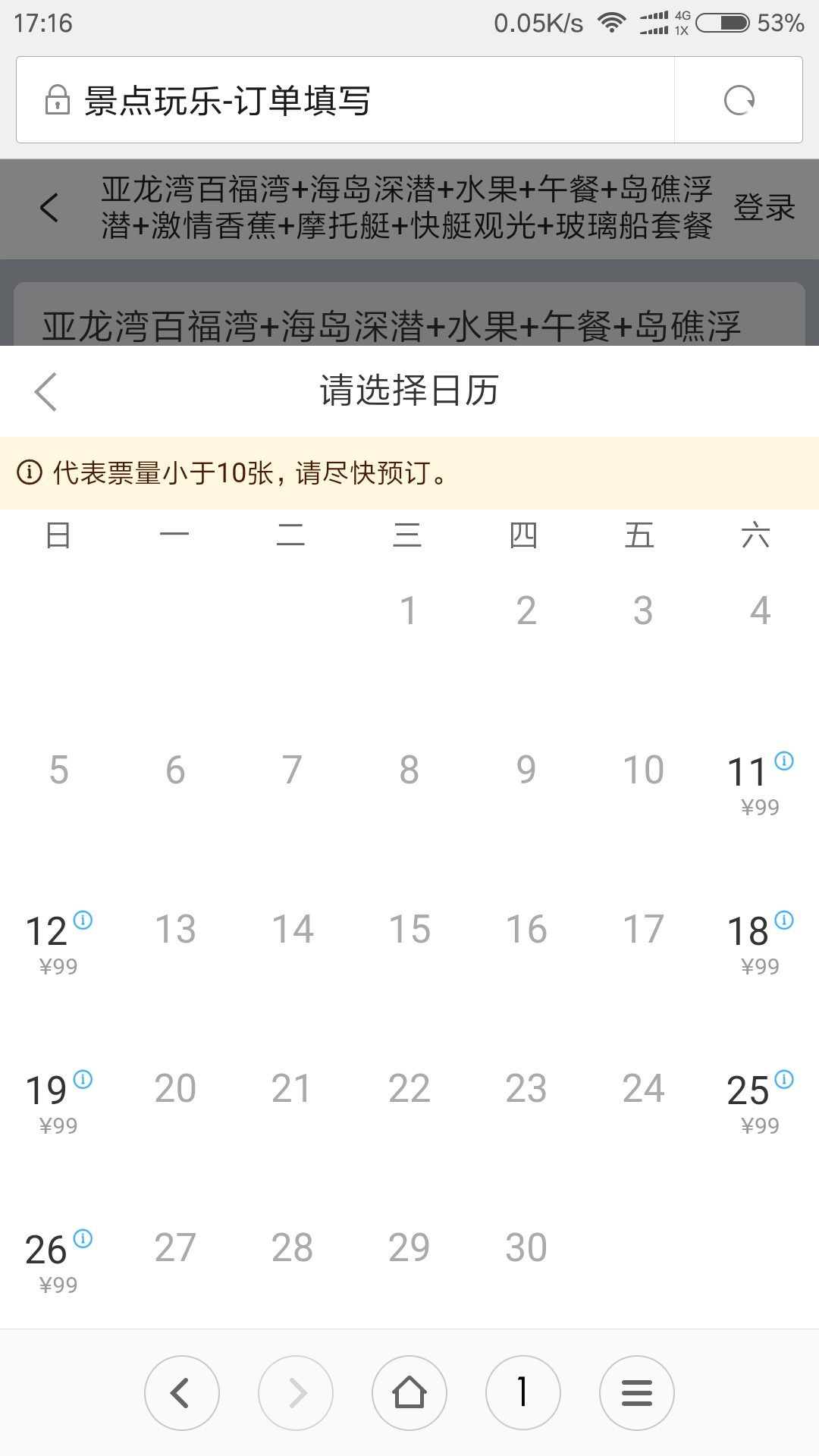Close the calendar picker with back arrow

[46, 391]
